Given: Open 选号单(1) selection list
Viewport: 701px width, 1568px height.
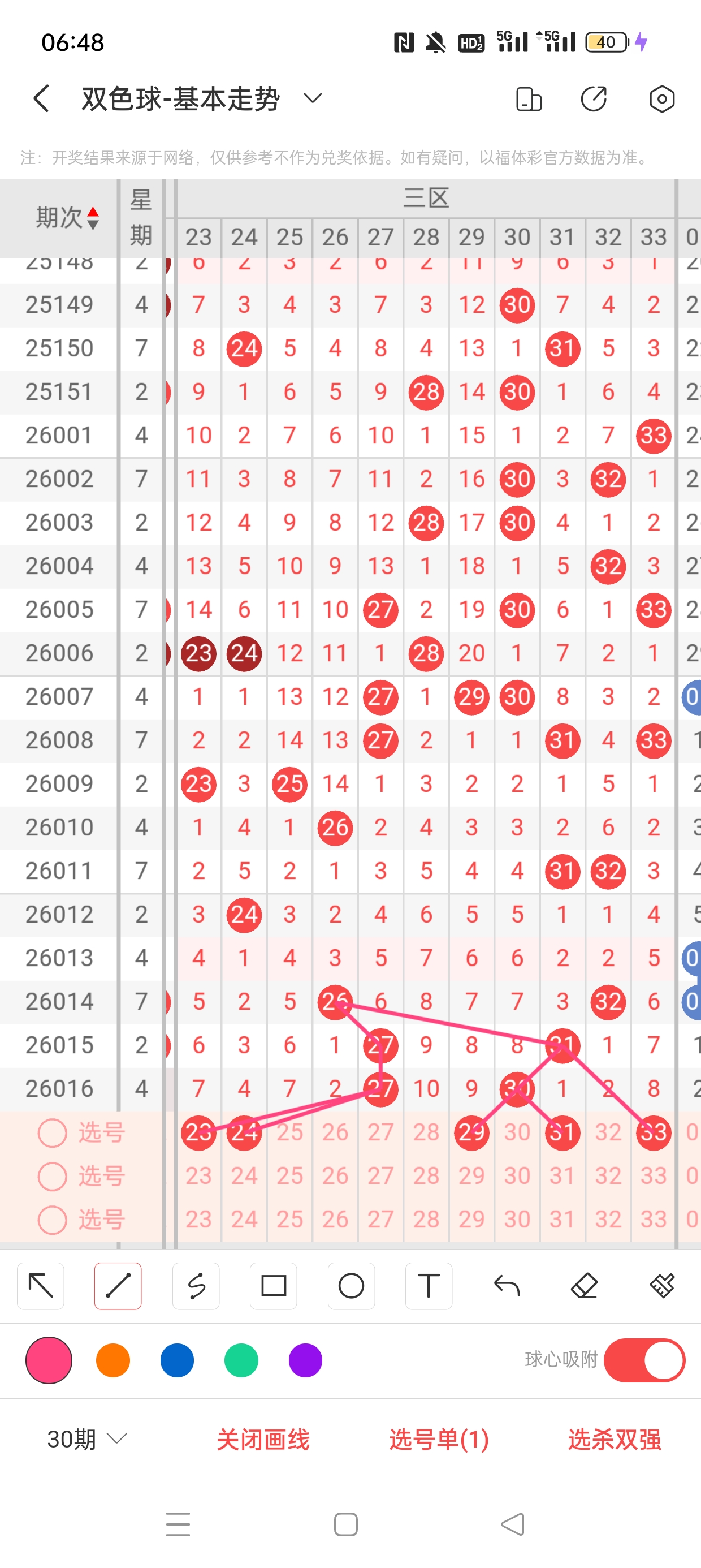Looking at the screenshot, I should (439, 1439).
